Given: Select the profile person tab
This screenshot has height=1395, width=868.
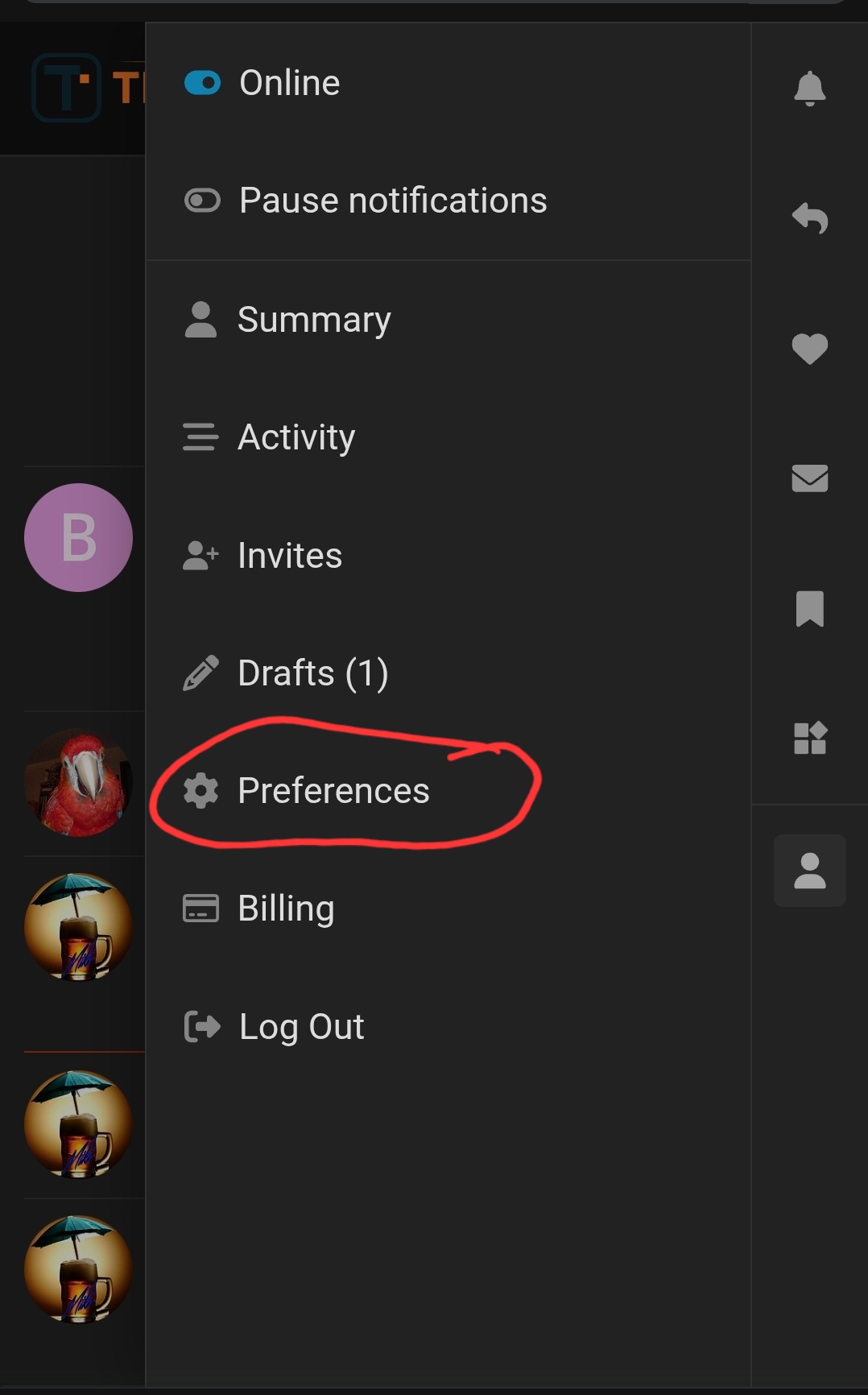Looking at the screenshot, I should point(809,871).
